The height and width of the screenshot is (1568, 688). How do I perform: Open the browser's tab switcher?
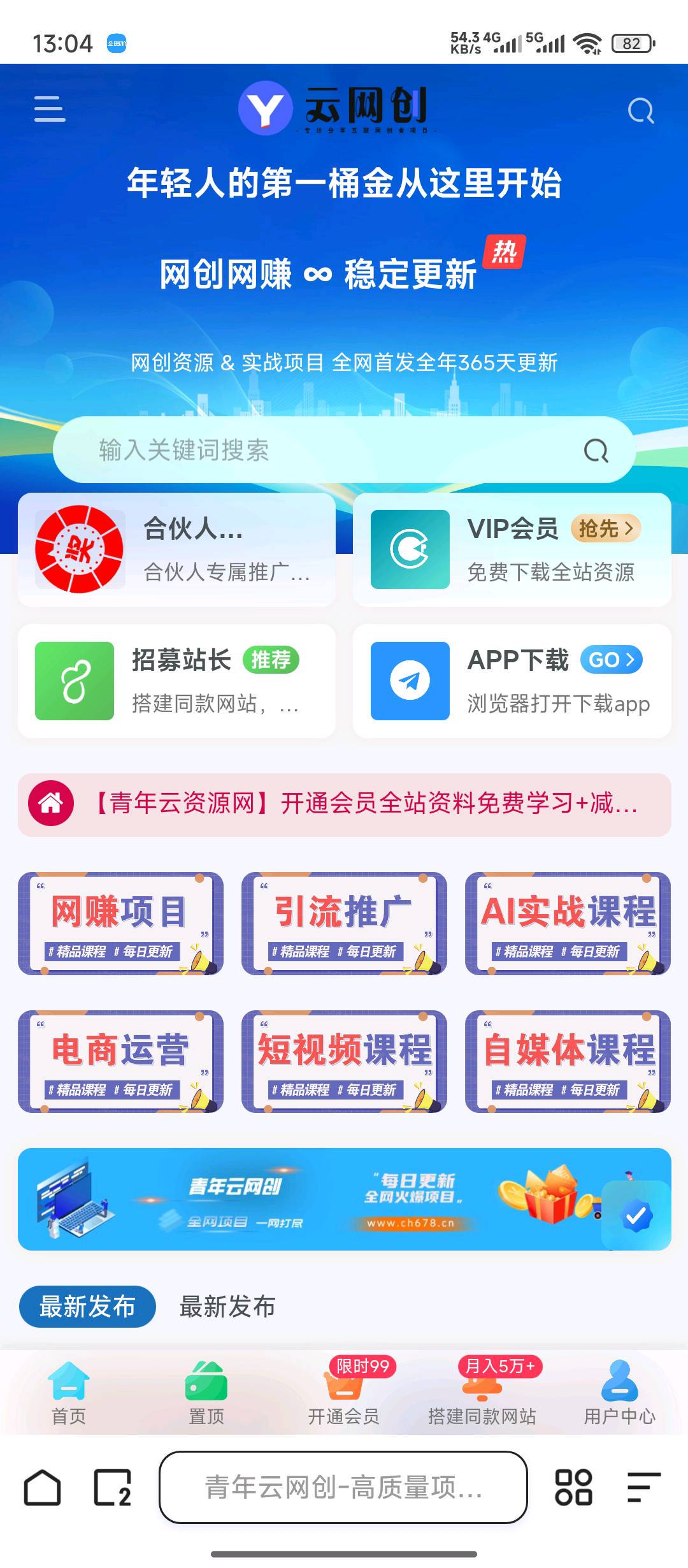coord(113,1488)
